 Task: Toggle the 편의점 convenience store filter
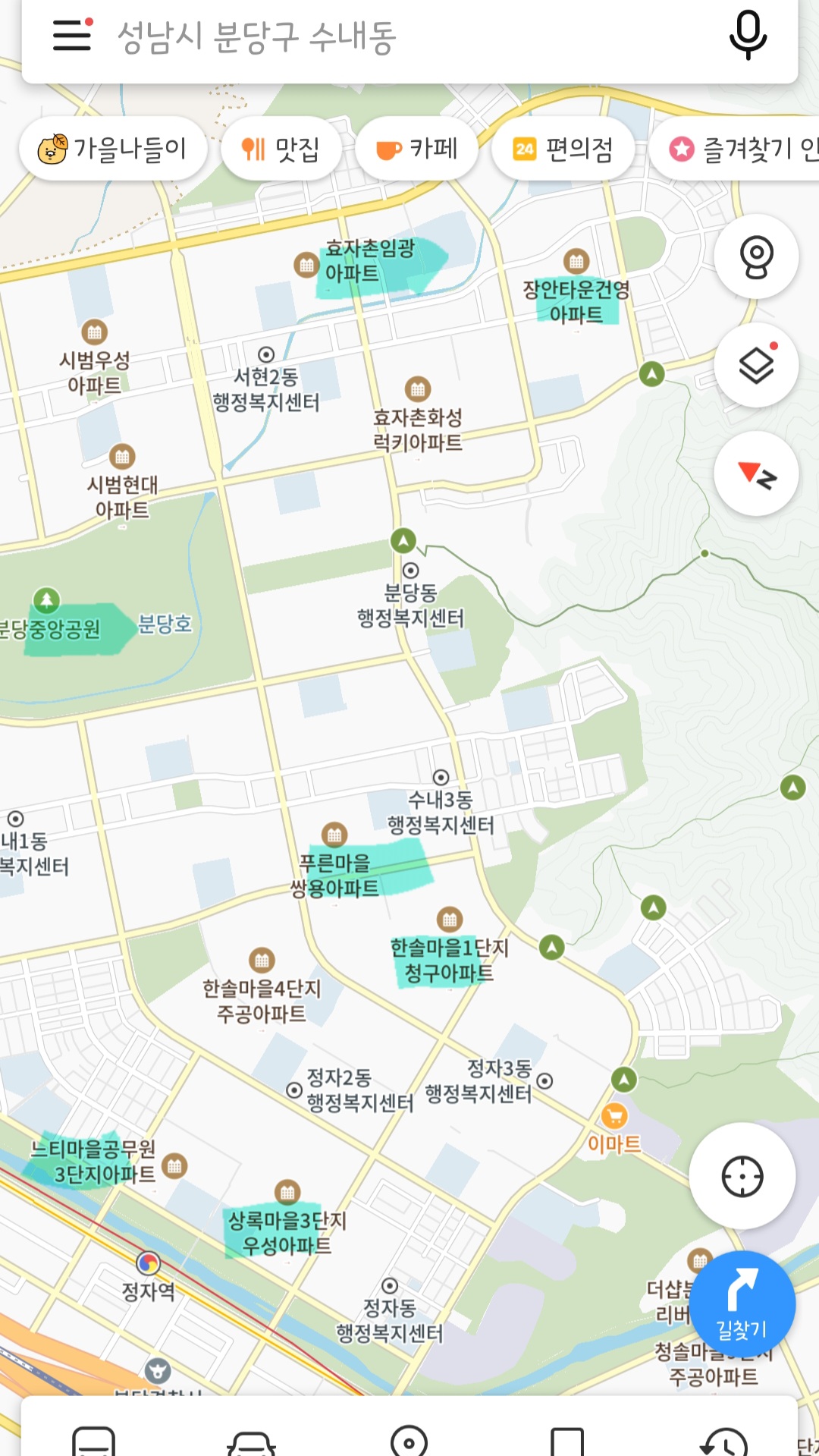point(563,149)
